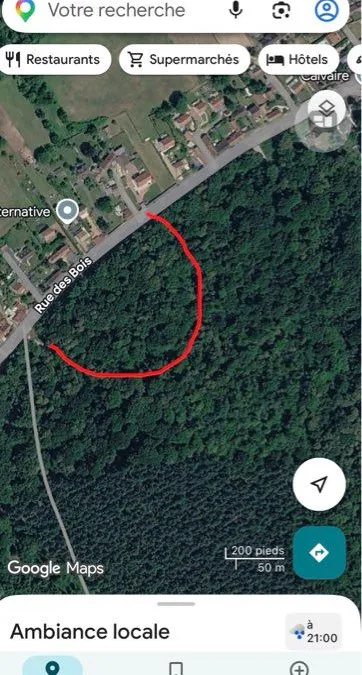The height and width of the screenshot is (675, 362).
Task: Open the weather widget showing 21:00
Action: tap(313, 632)
